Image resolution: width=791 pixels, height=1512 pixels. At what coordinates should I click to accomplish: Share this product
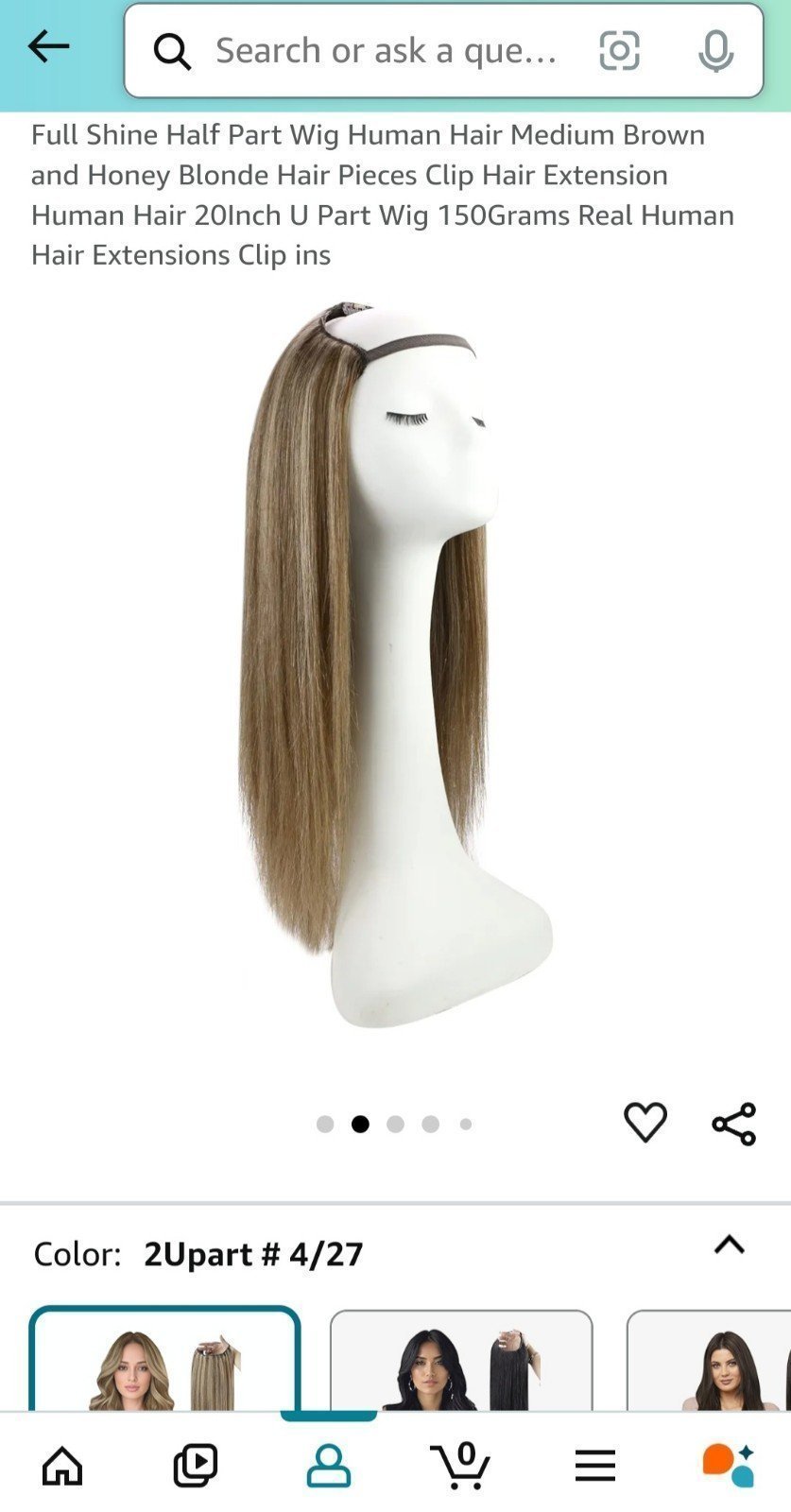pos(733,1124)
